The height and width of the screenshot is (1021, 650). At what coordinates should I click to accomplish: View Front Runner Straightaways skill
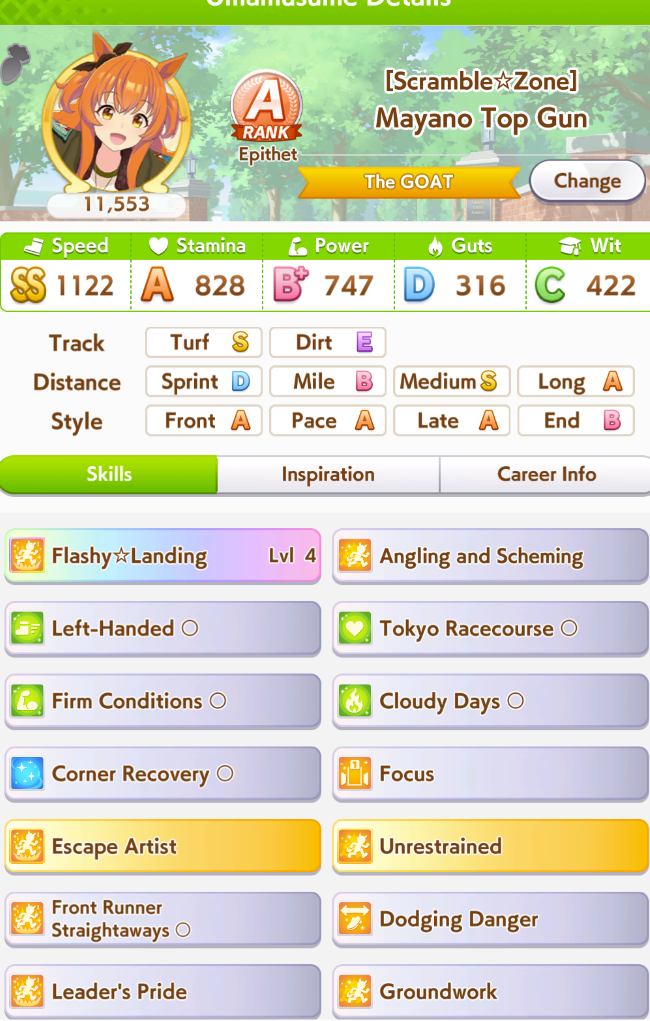pos(163,919)
